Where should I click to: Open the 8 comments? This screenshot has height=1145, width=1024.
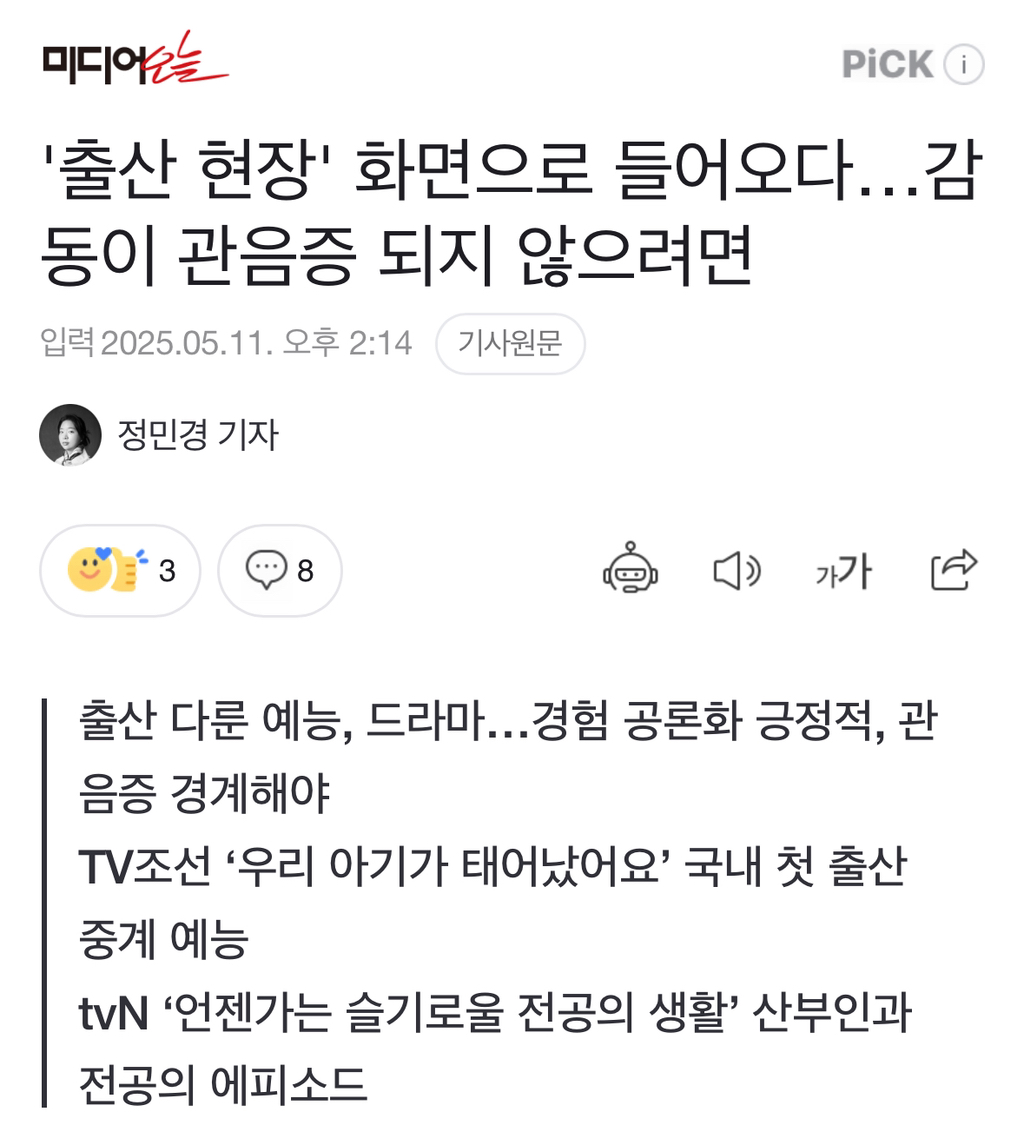[x=280, y=571]
